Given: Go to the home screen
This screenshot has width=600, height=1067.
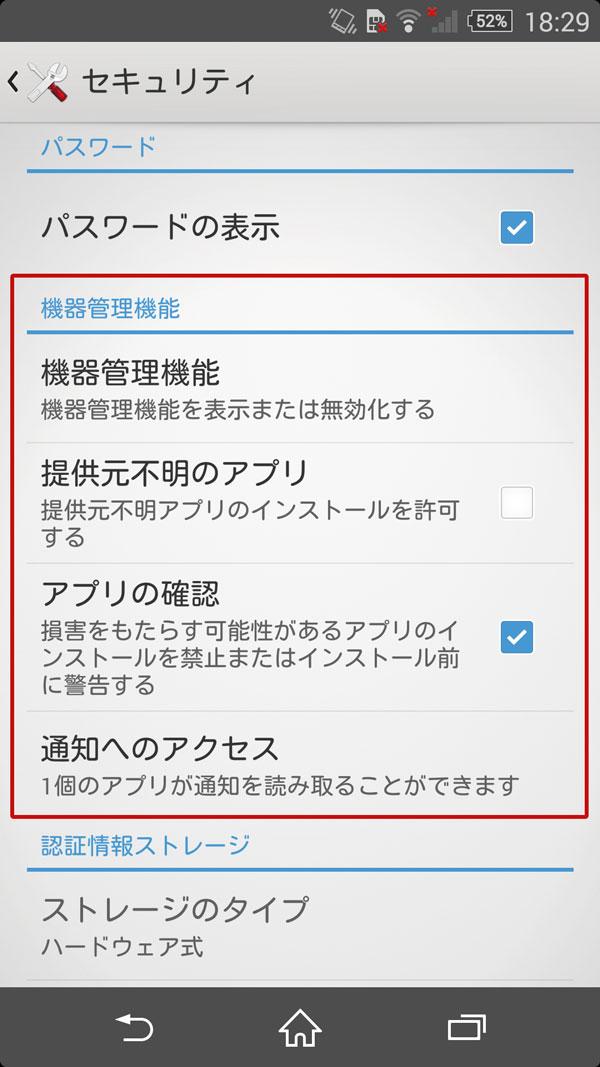Looking at the screenshot, I should coord(300,1027).
